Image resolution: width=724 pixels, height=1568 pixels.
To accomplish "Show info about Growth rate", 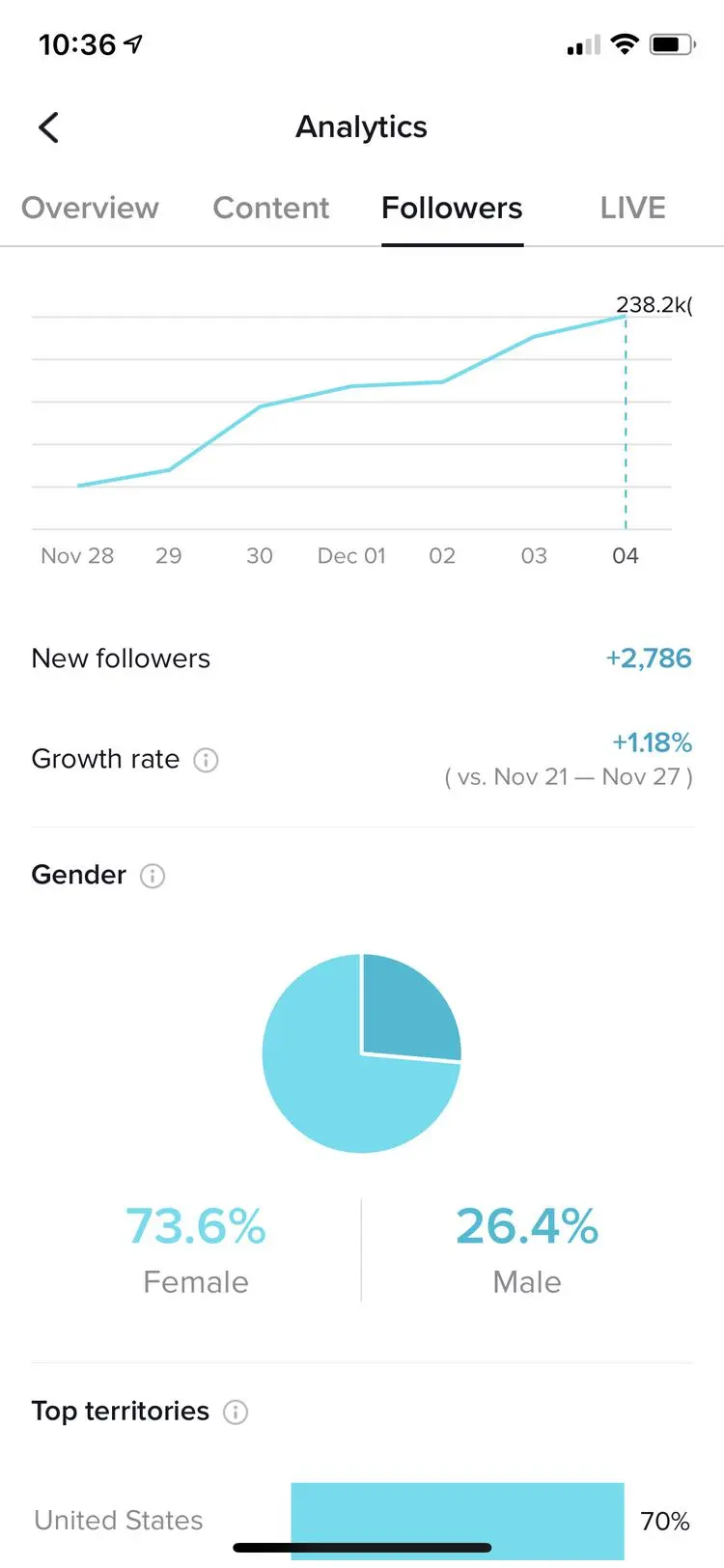I will [x=206, y=760].
